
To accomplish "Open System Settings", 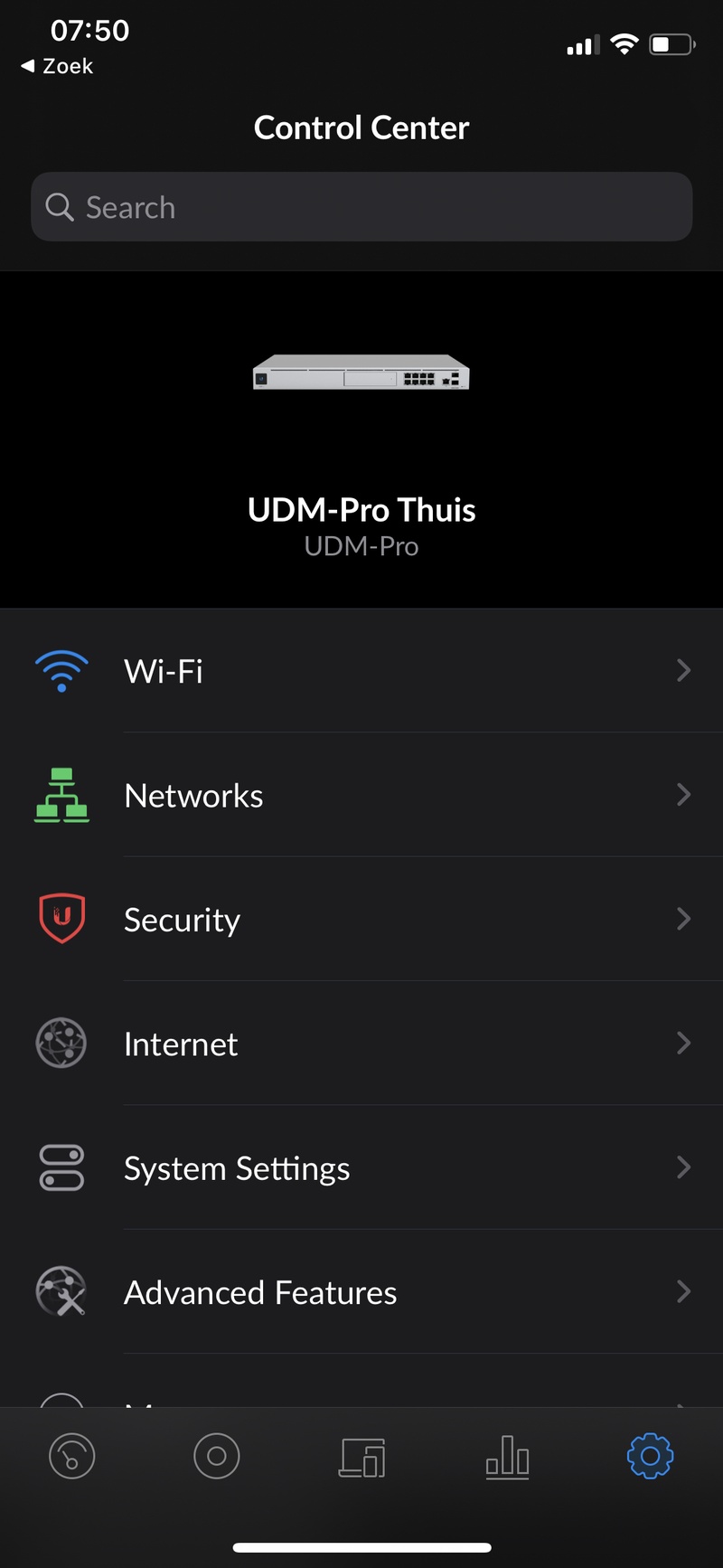I will (361, 1168).
